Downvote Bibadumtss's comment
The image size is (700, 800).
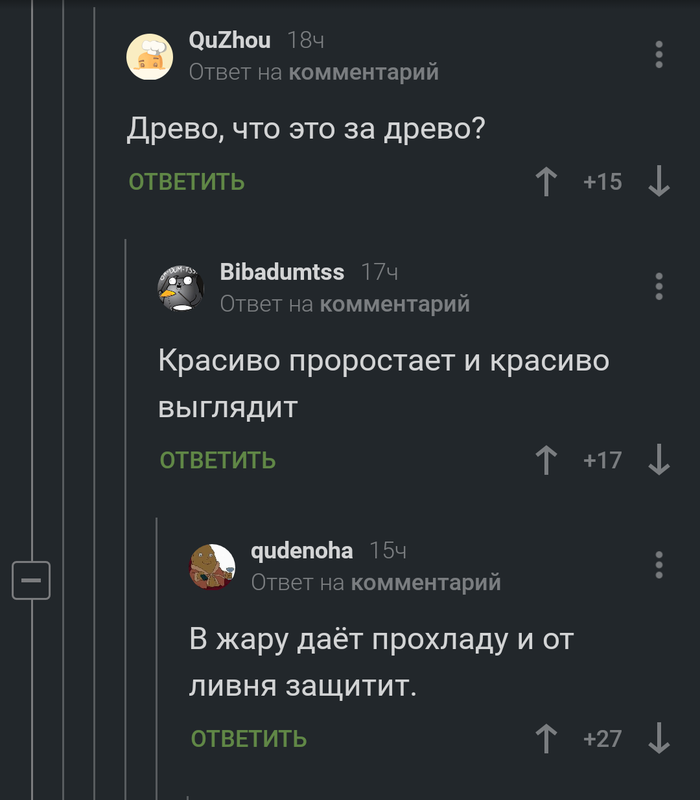[x=659, y=460]
